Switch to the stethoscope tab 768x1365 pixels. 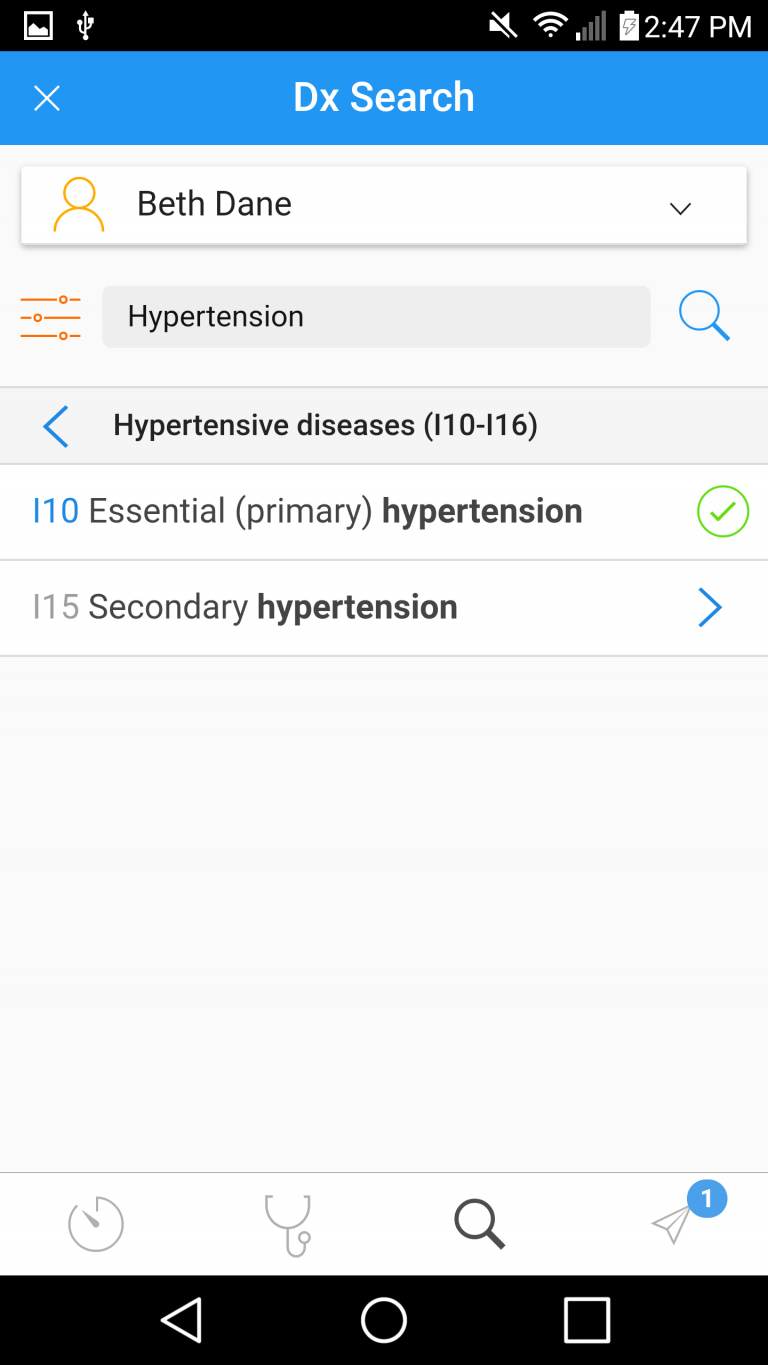[x=288, y=1224]
